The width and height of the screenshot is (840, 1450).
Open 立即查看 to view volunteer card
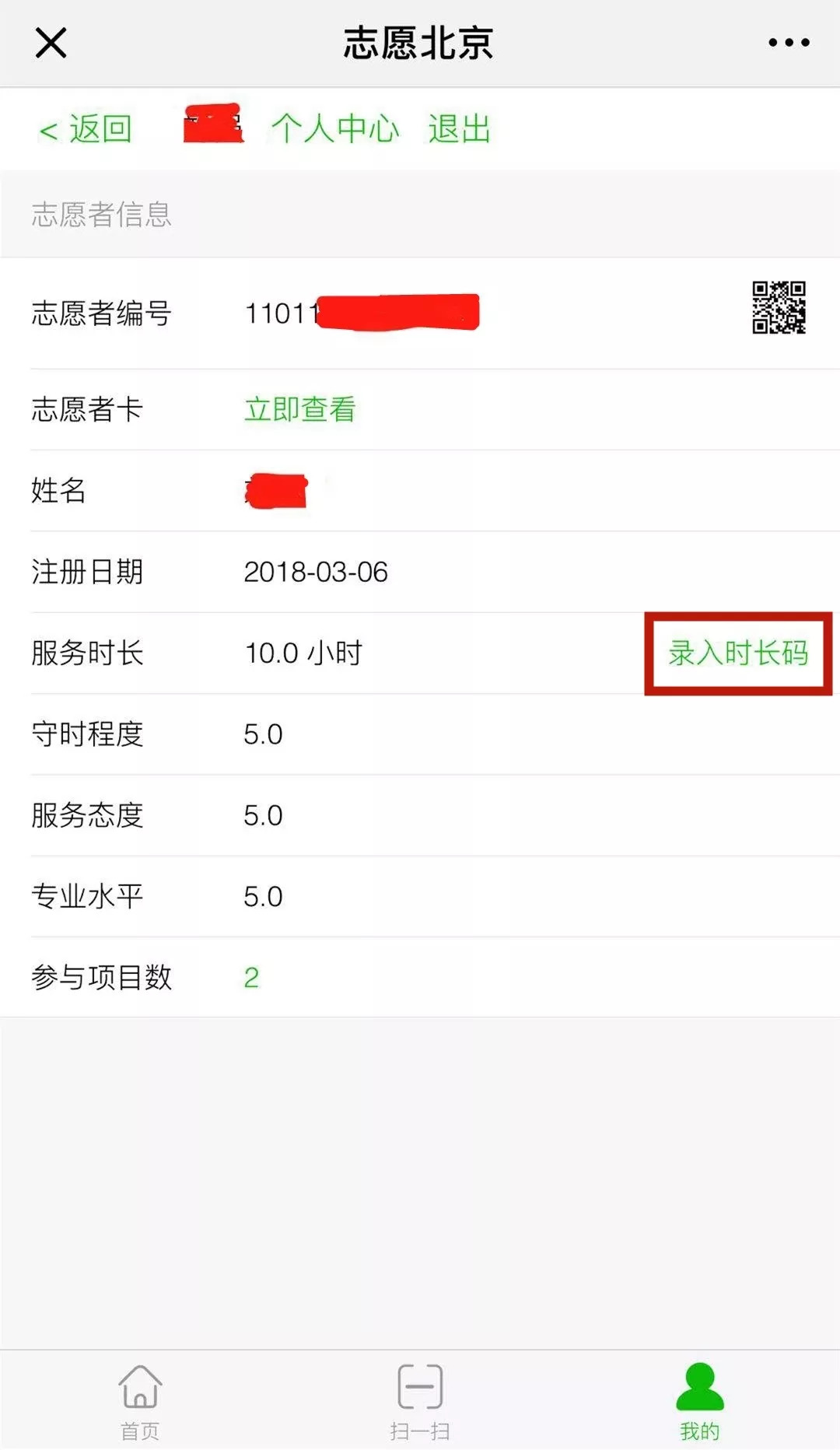click(x=299, y=410)
